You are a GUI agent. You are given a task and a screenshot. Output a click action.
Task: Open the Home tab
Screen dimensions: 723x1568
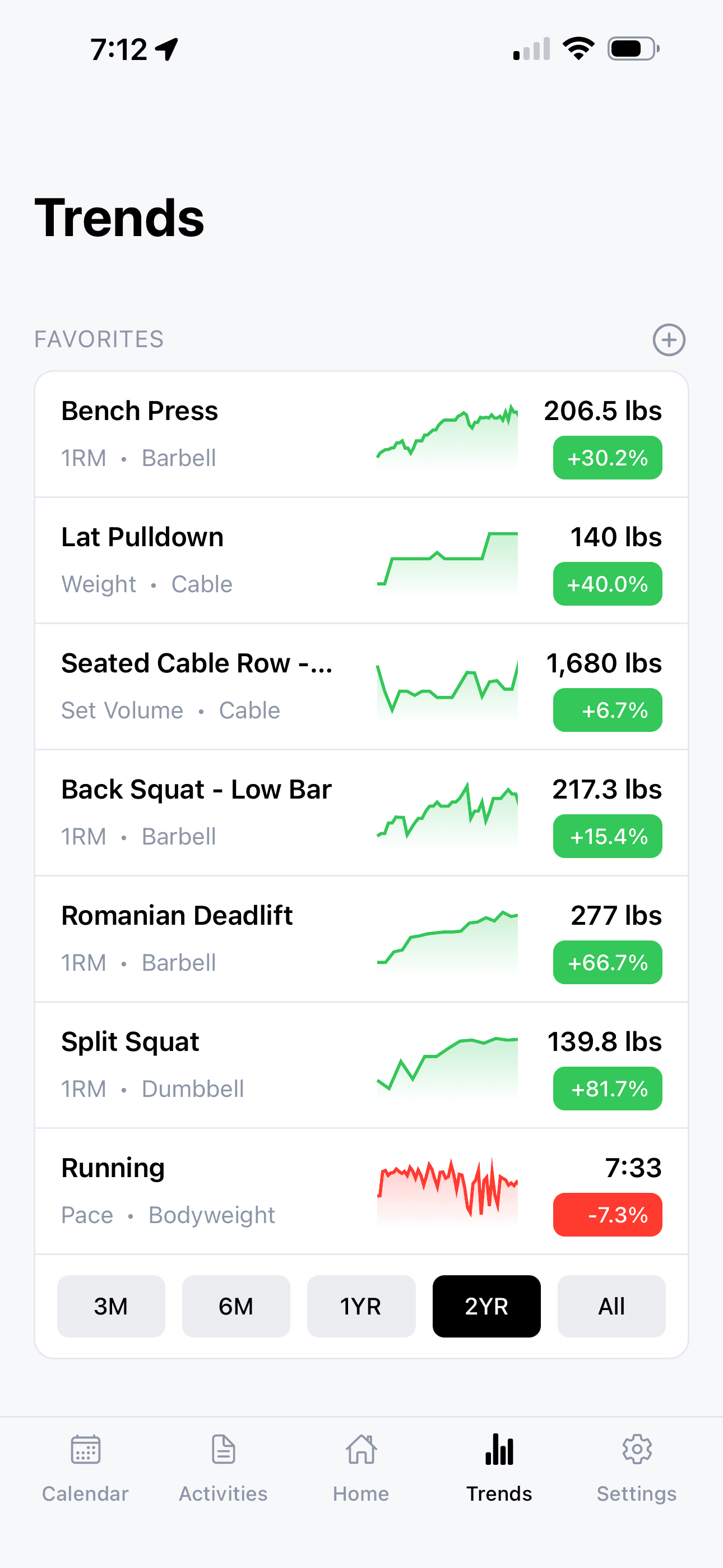click(x=361, y=1467)
